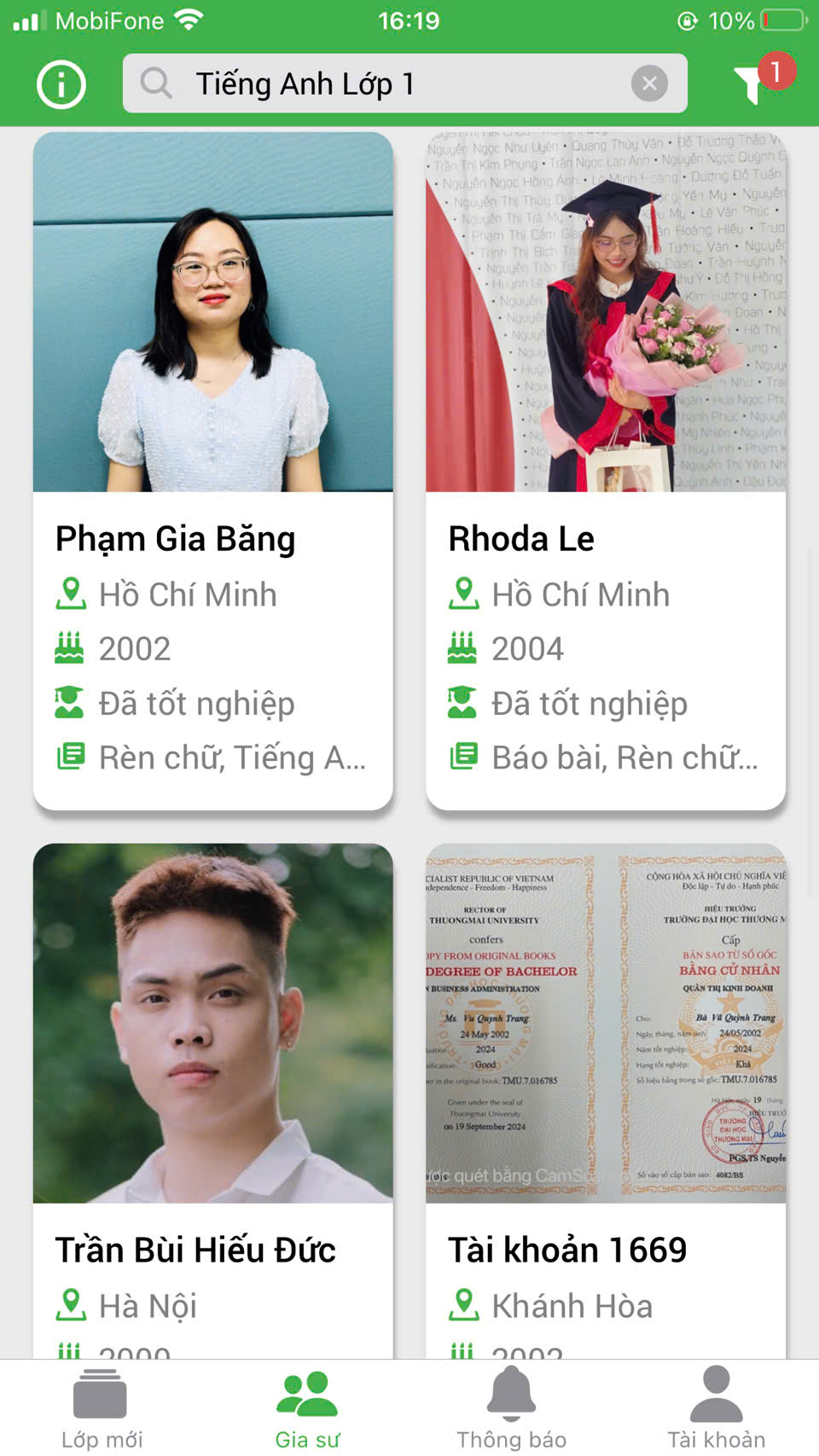Image resolution: width=819 pixels, height=1456 pixels.
Task: Go to the Gia sư tab
Action: click(x=307, y=1409)
